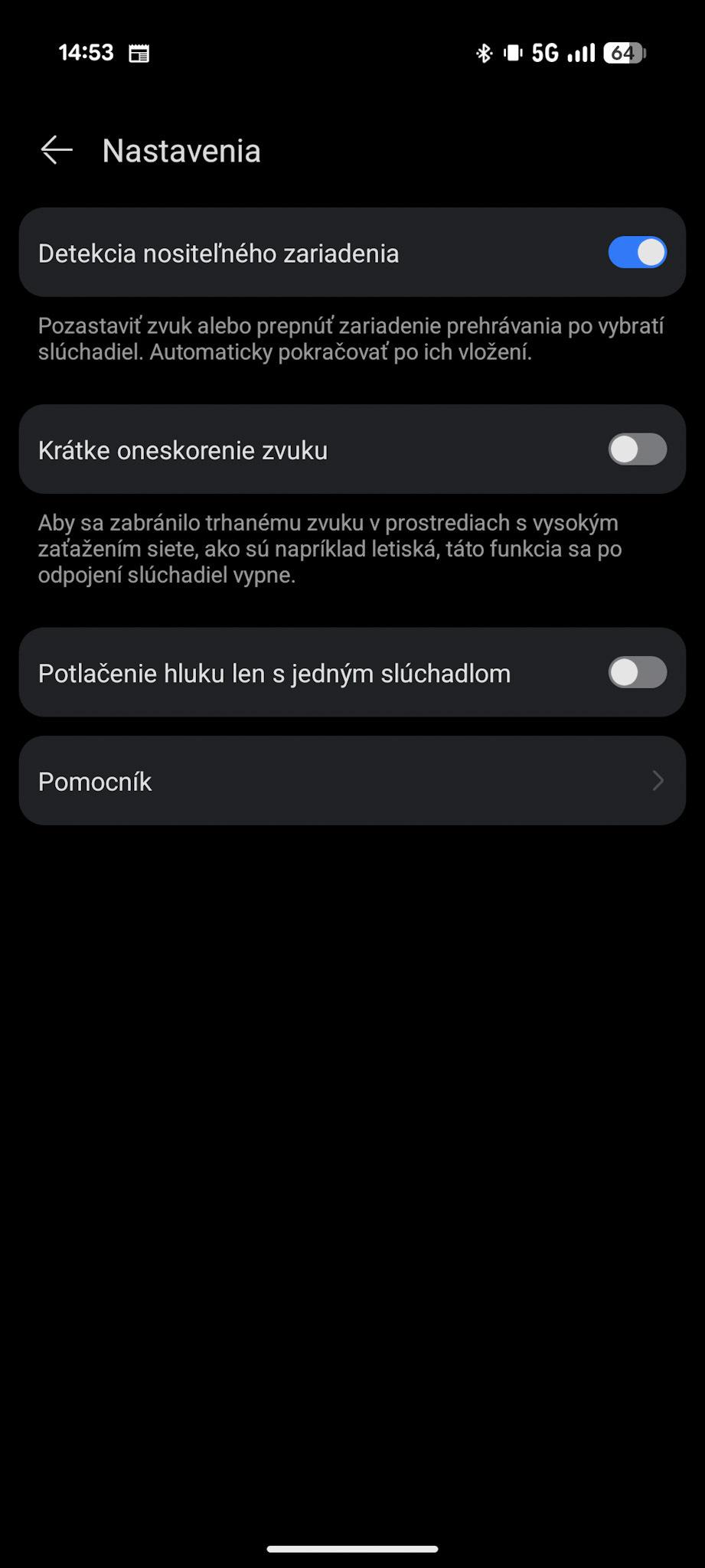Screen dimensions: 705x1568
Task: Tap the signal strength bars icon
Action: pyautogui.click(x=583, y=52)
